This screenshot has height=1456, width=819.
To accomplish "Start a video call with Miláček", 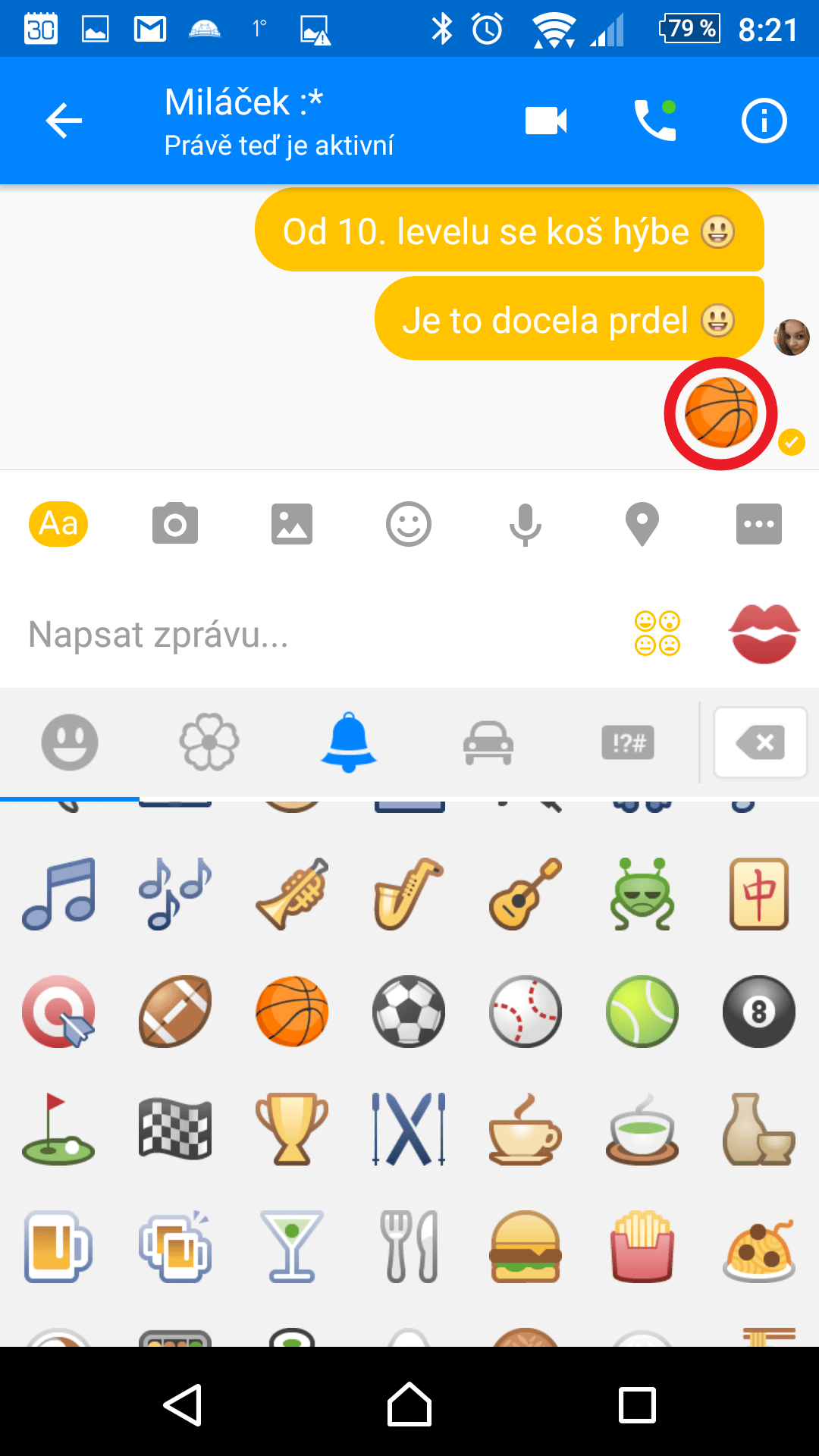I will coord(546,121).
